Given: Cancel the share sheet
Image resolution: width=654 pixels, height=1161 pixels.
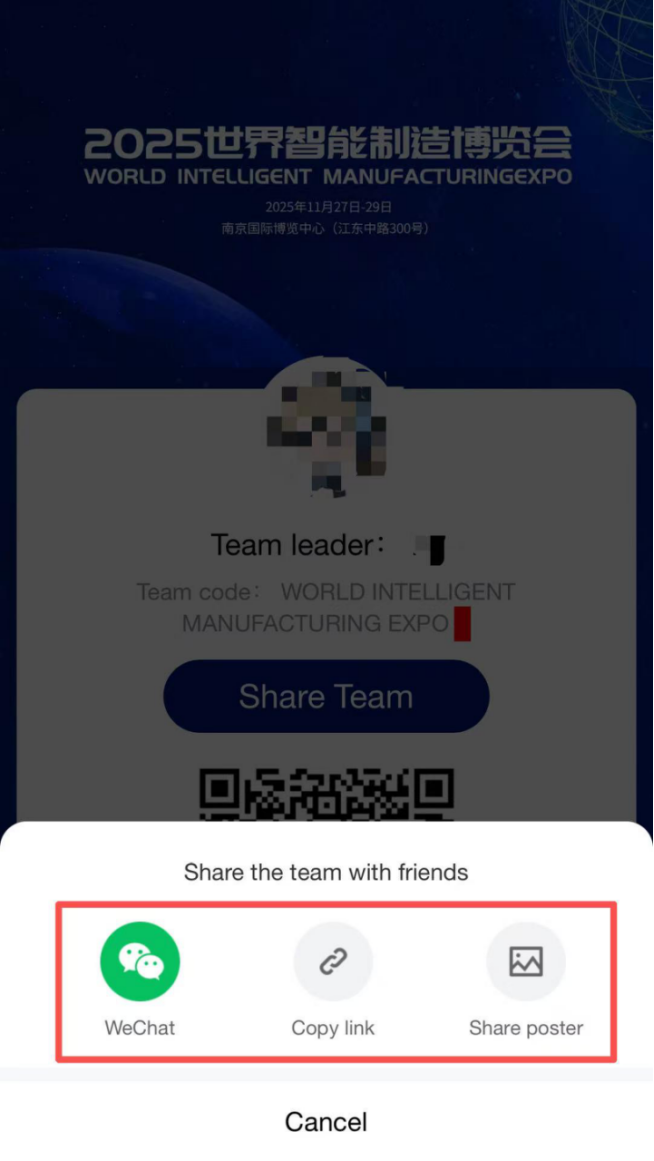Looking at the screenshot, I should 326,1121.
